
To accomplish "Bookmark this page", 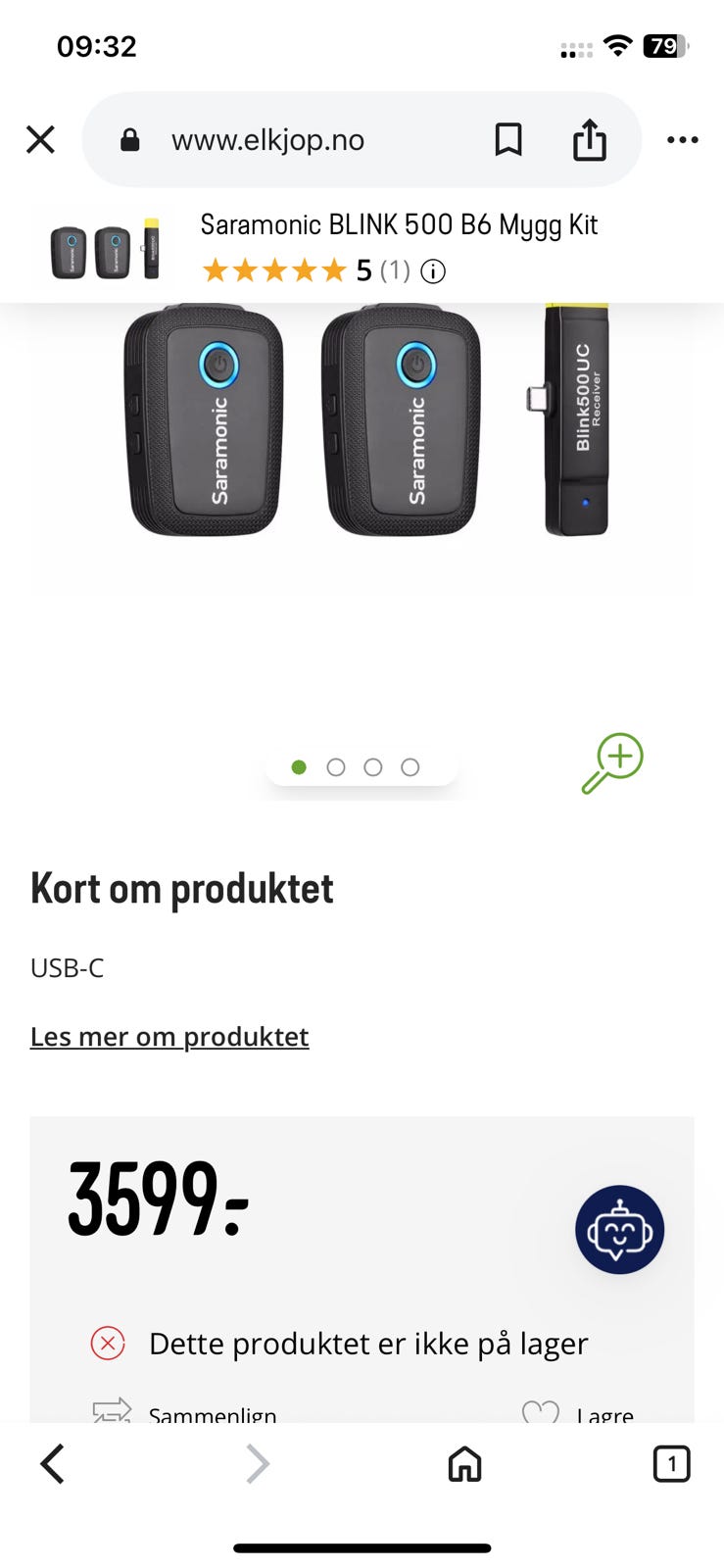I will (x=507, y=140).
